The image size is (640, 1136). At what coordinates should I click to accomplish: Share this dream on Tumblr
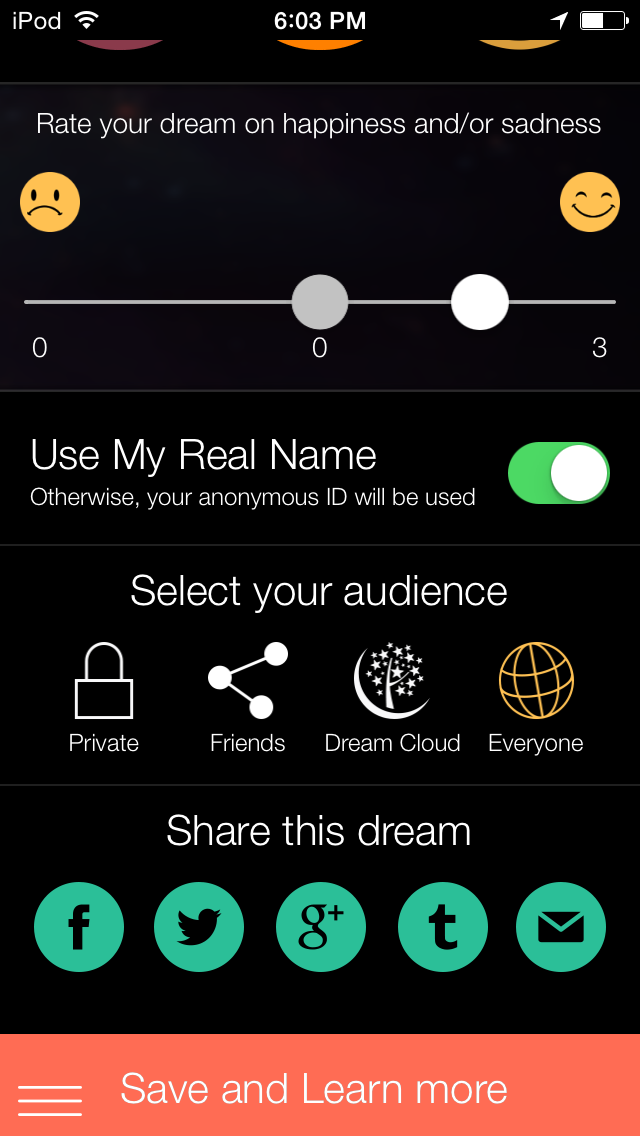click(x=442, y=927)
